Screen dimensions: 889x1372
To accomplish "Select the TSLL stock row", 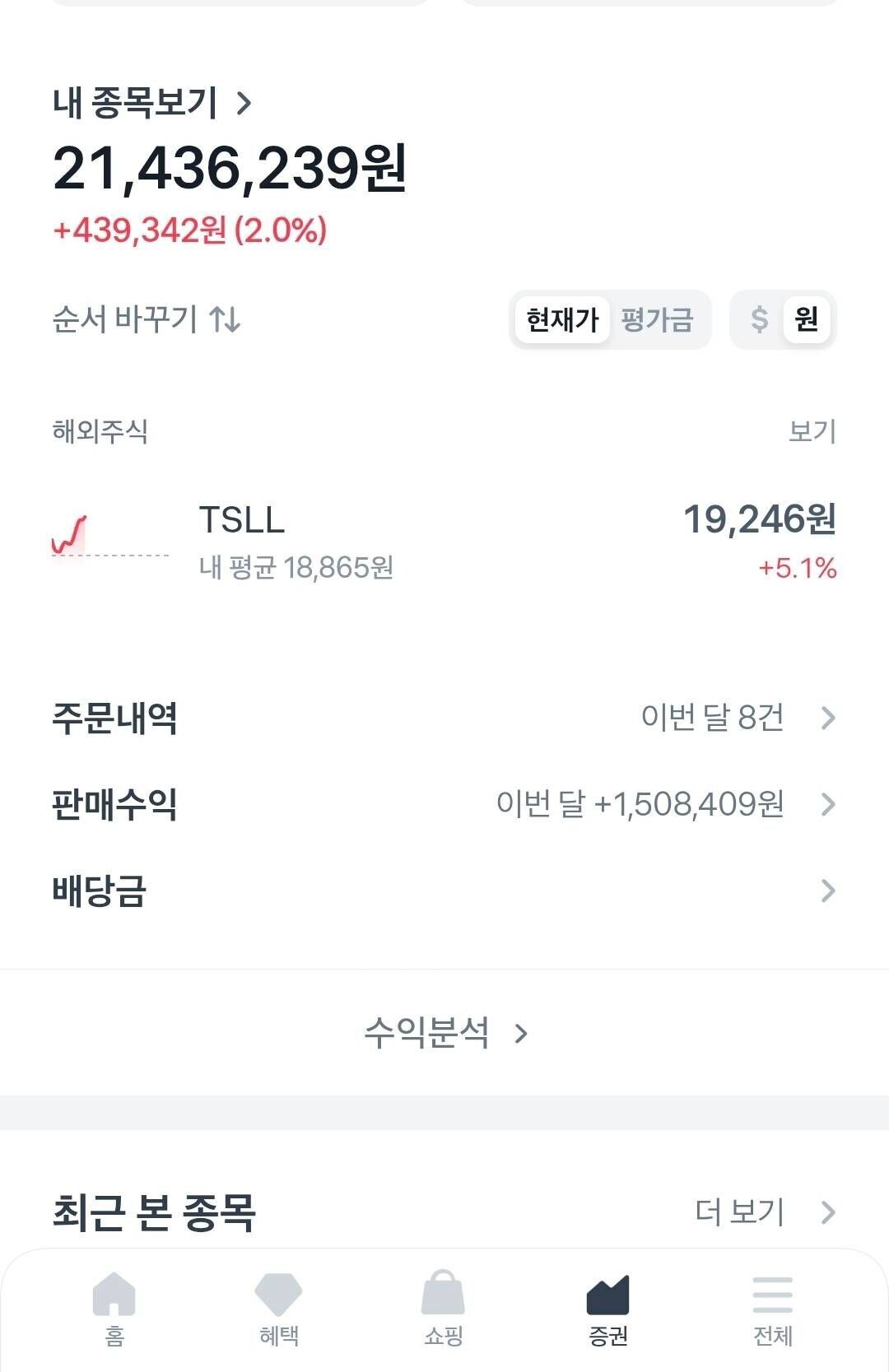I will pyautogui.click(x=444, y=539).
